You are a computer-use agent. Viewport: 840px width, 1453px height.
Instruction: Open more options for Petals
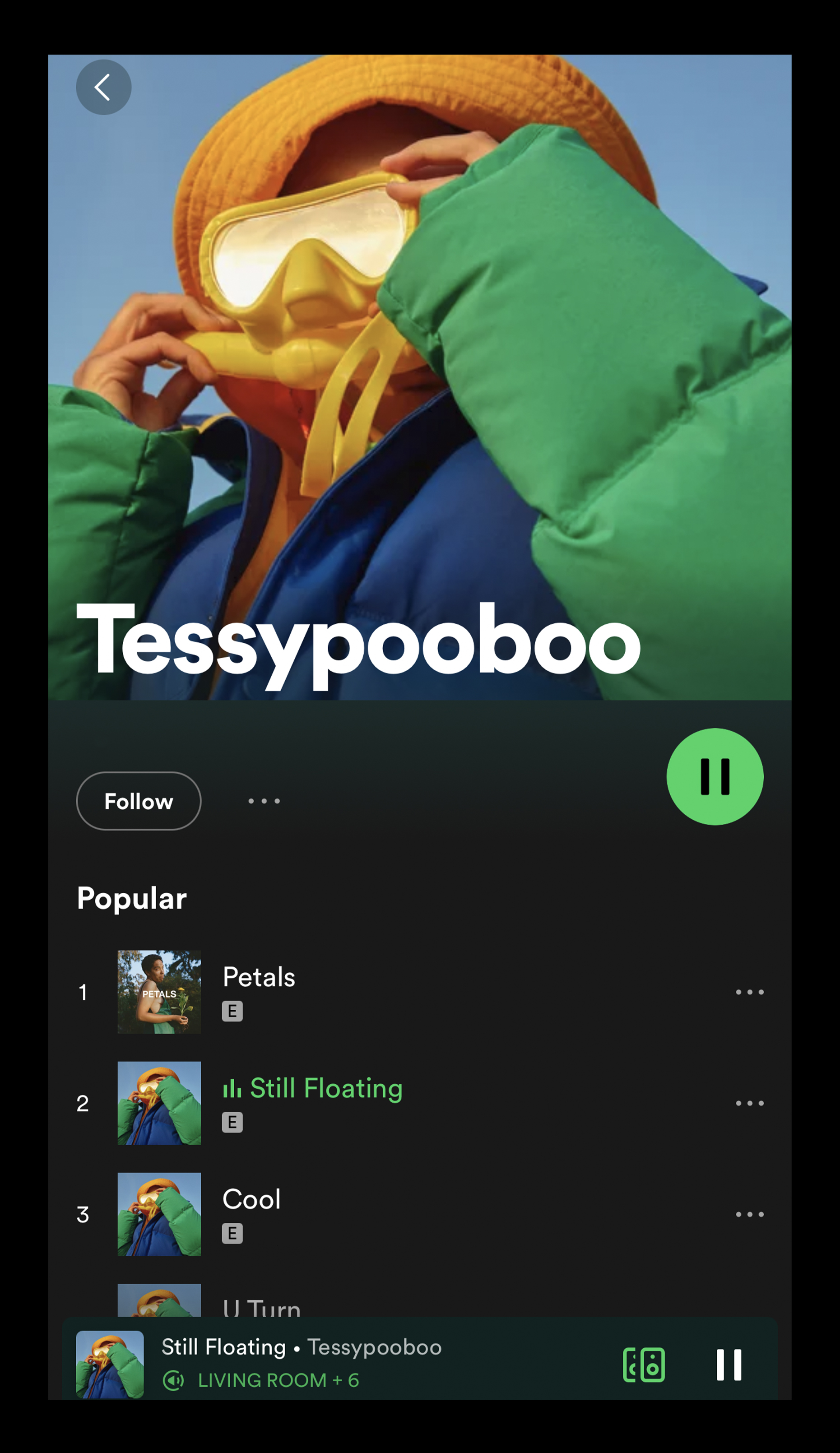pos(749,992)
